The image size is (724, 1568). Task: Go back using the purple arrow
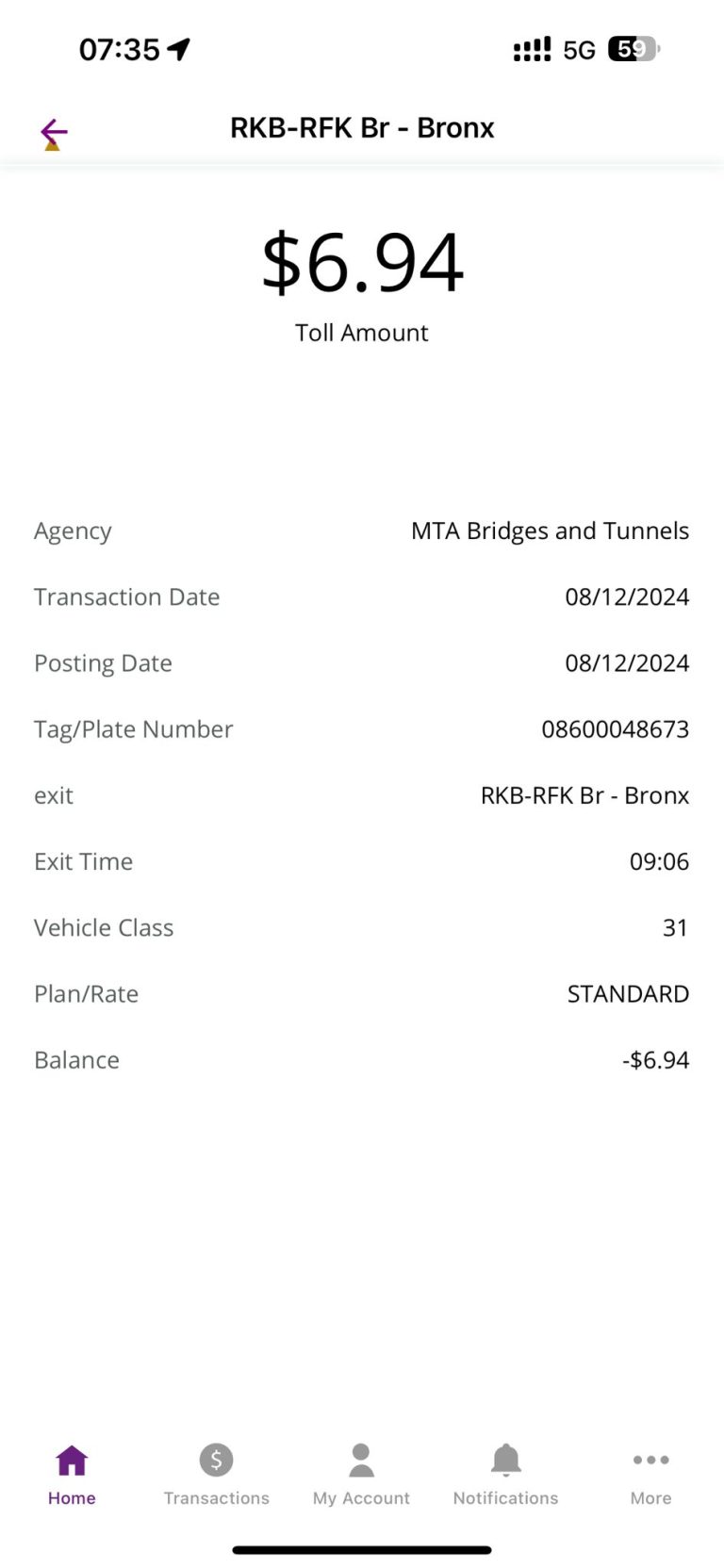54,132
